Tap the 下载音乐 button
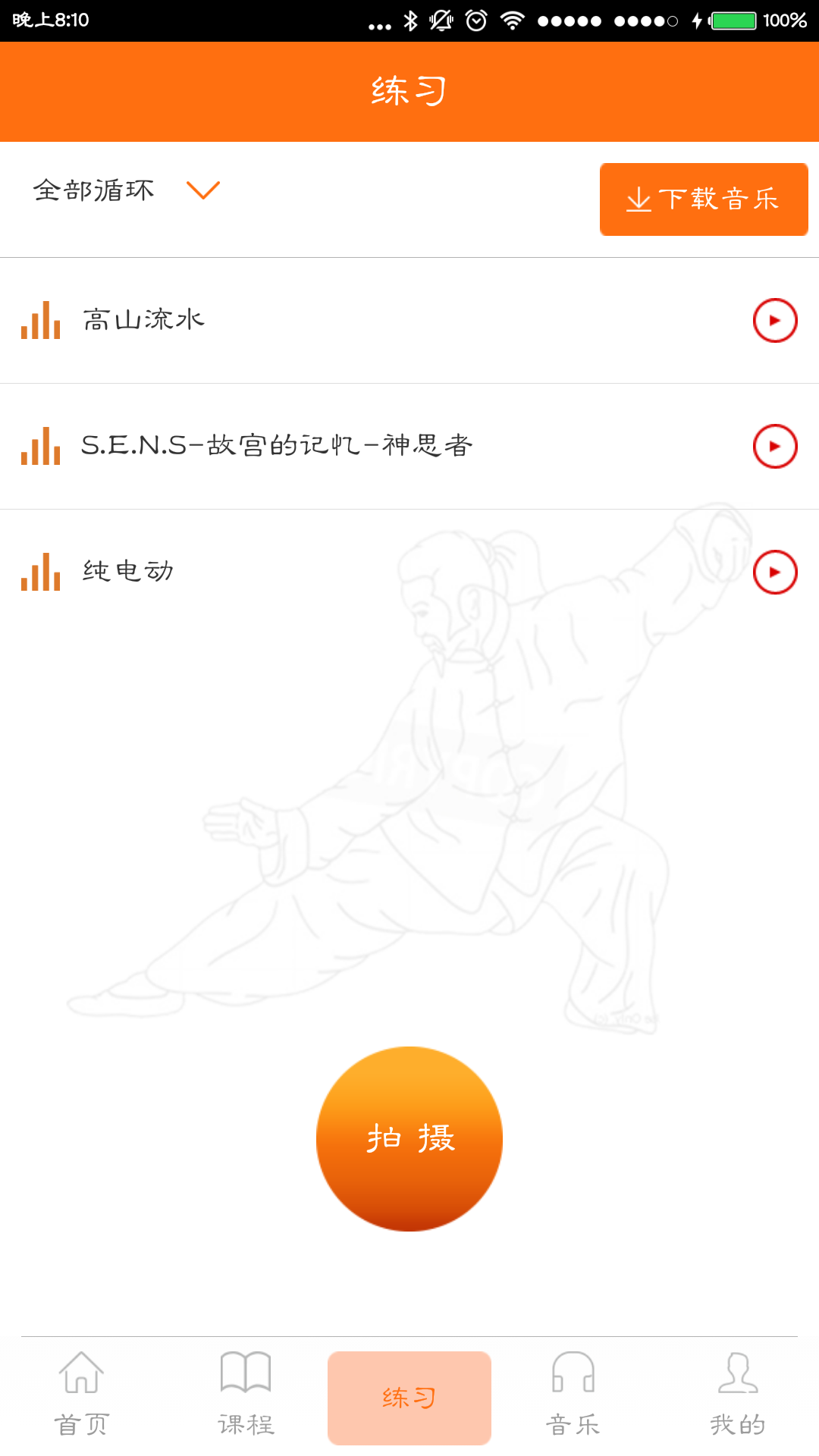Image resolution: width=819 pixels, height=1456 pixels. click(x=704, y=199)
